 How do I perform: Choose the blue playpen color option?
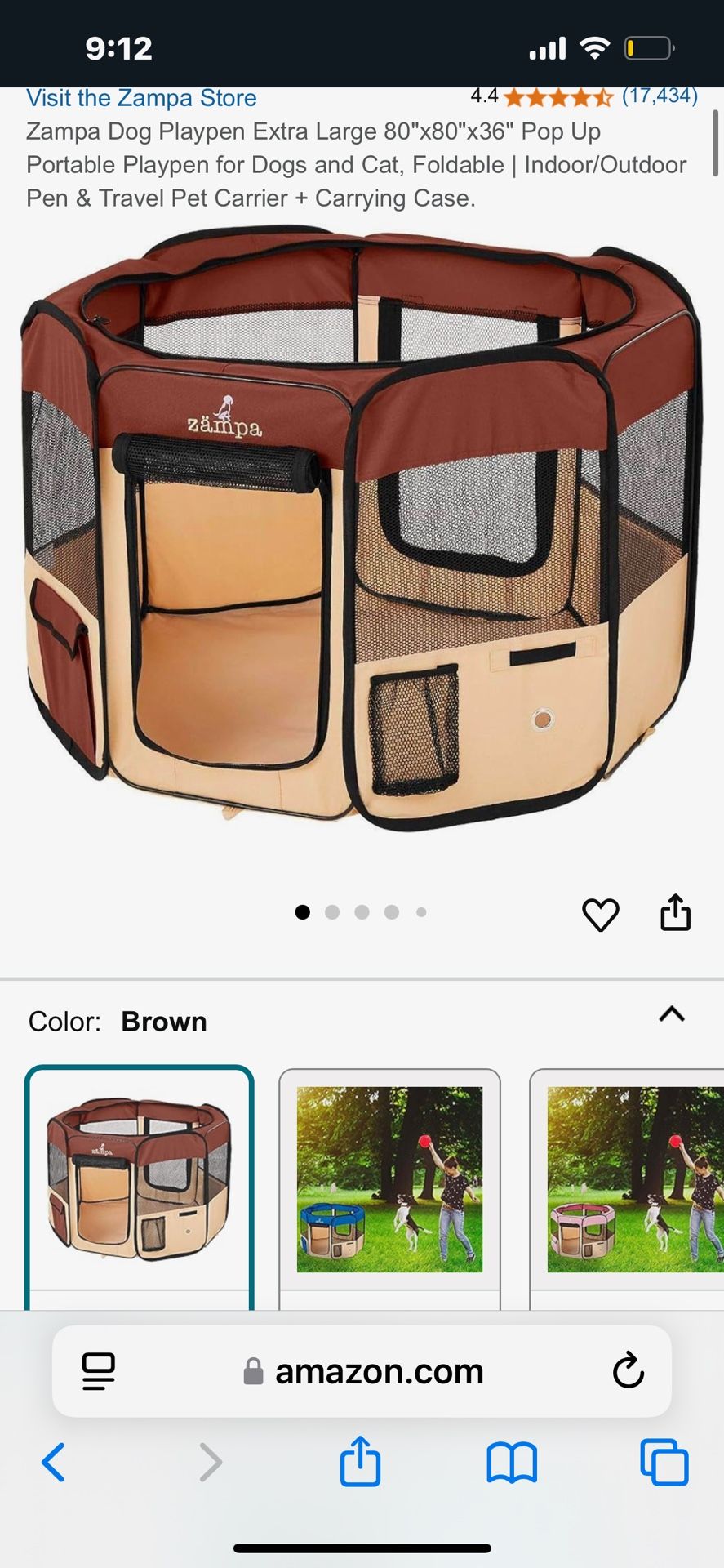[x=389, y=1178]
